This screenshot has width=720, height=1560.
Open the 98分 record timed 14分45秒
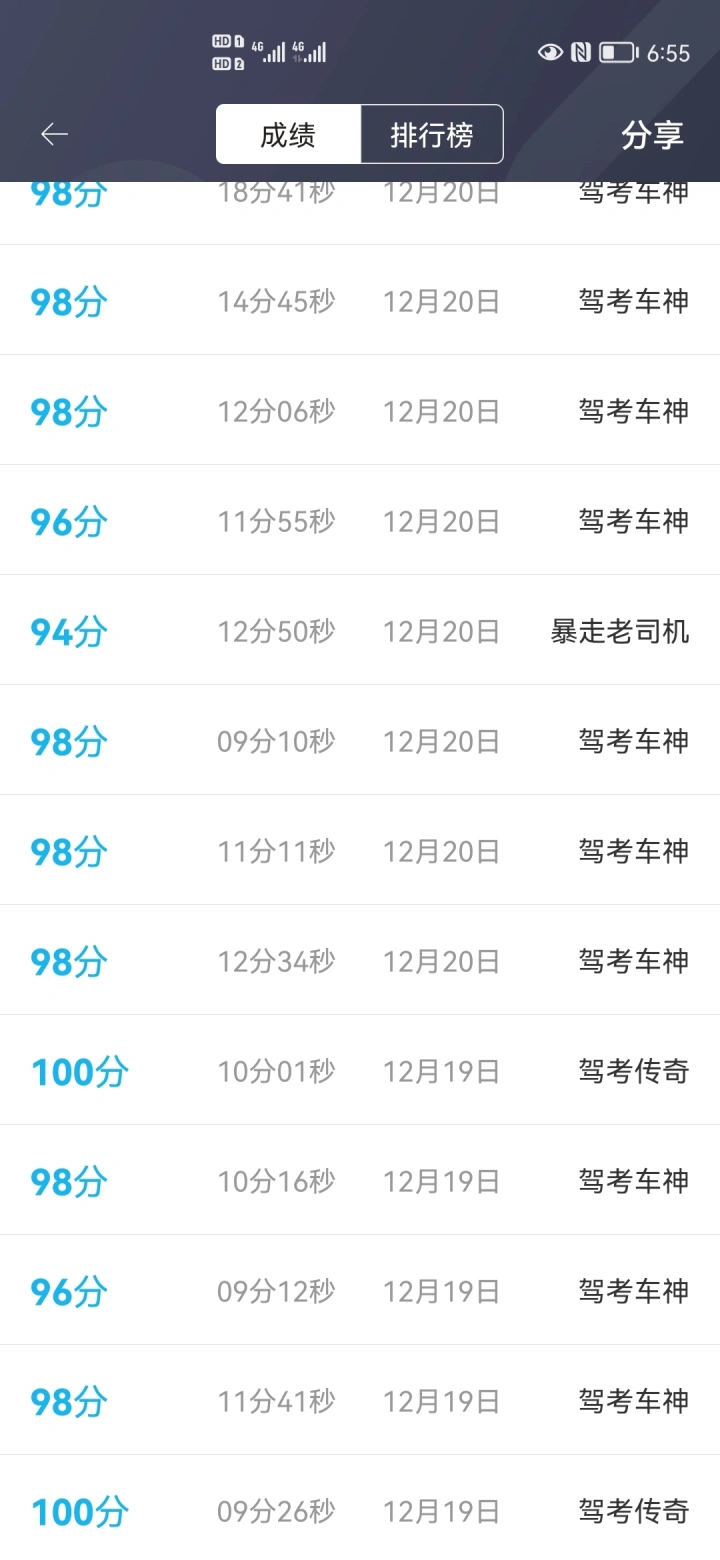pyautogui.click(x=360, y=300)
